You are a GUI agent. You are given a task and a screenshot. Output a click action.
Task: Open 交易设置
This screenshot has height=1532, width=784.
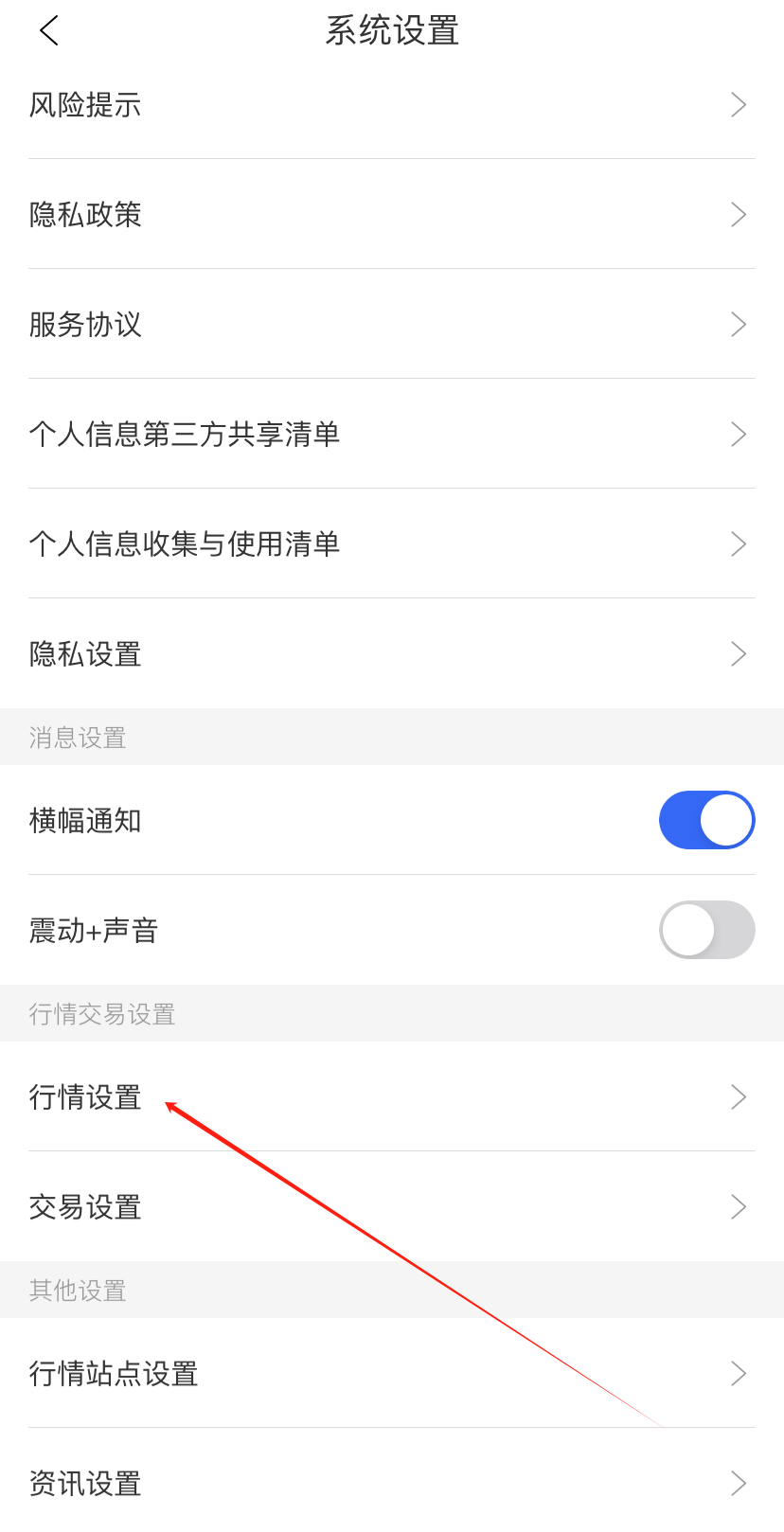coord(391,1207)
